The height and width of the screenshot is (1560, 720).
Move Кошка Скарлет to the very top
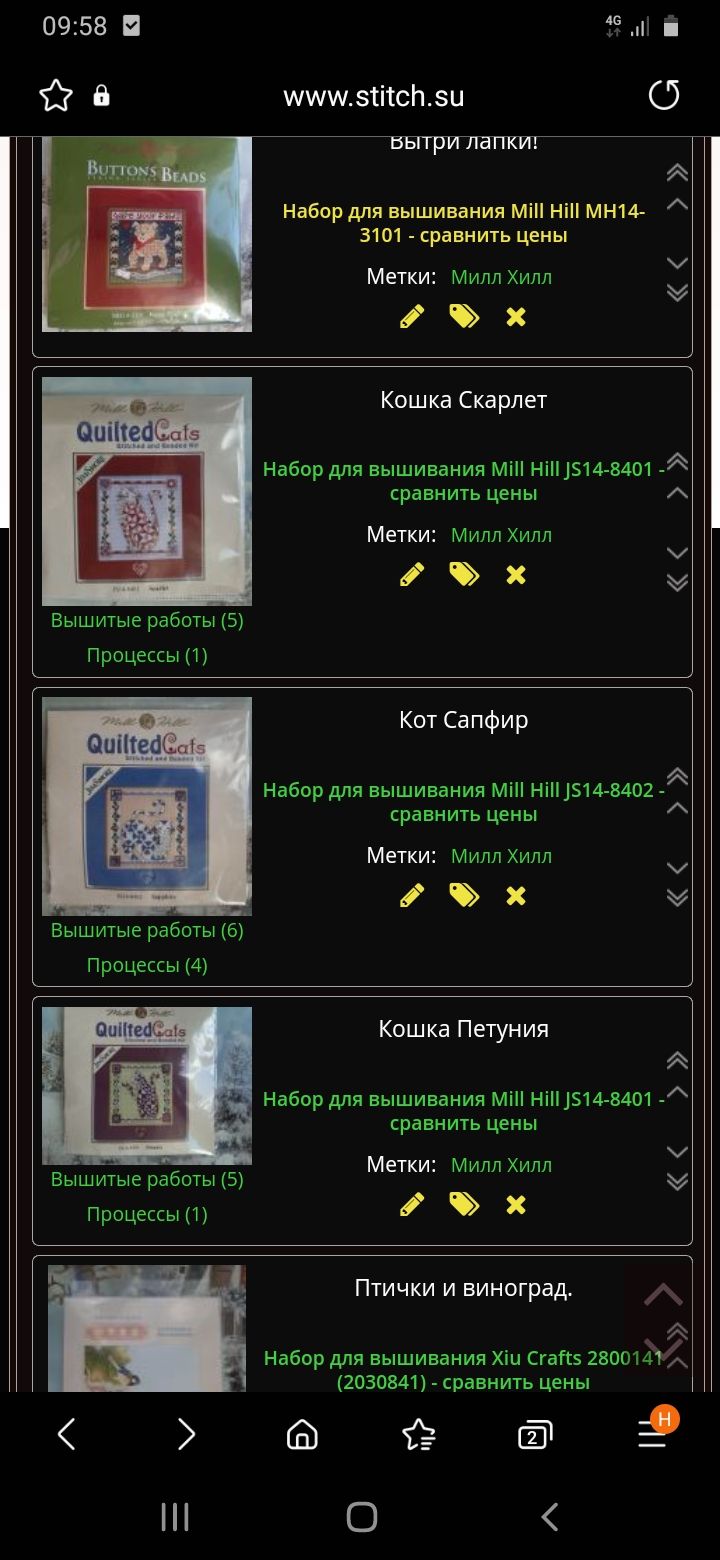pyautogui.click(x=677, y=461)
